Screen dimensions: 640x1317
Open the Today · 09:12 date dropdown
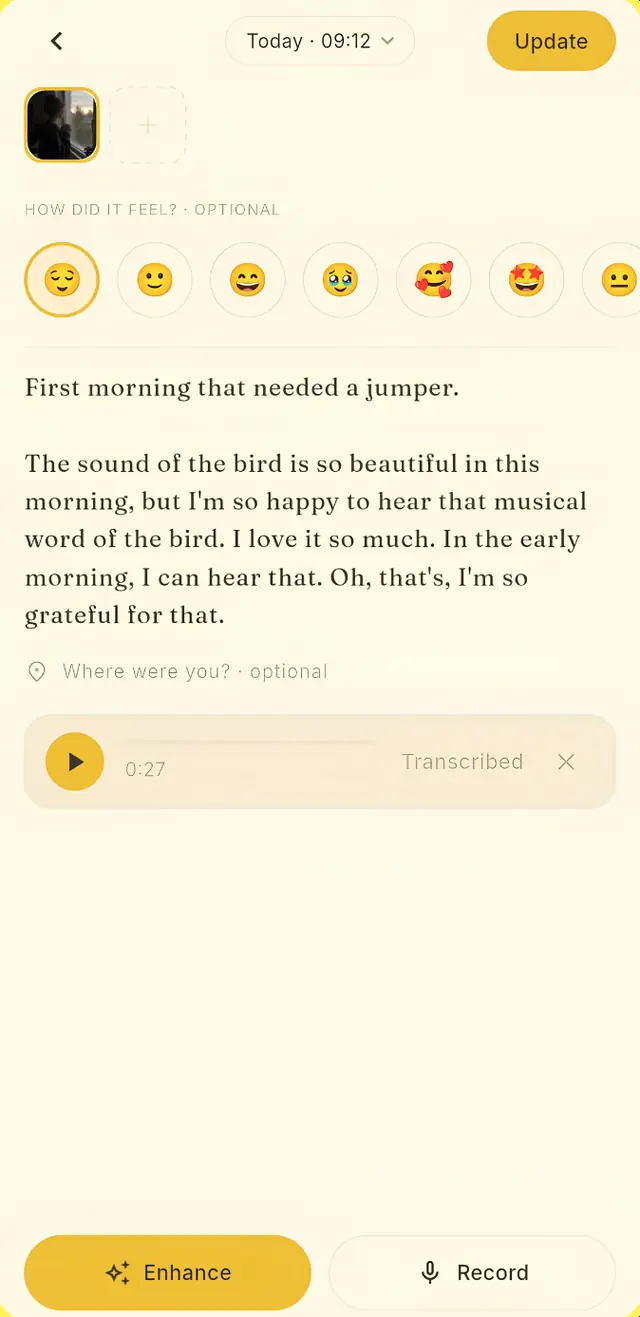pyautogui.click(x=320, y=41)
